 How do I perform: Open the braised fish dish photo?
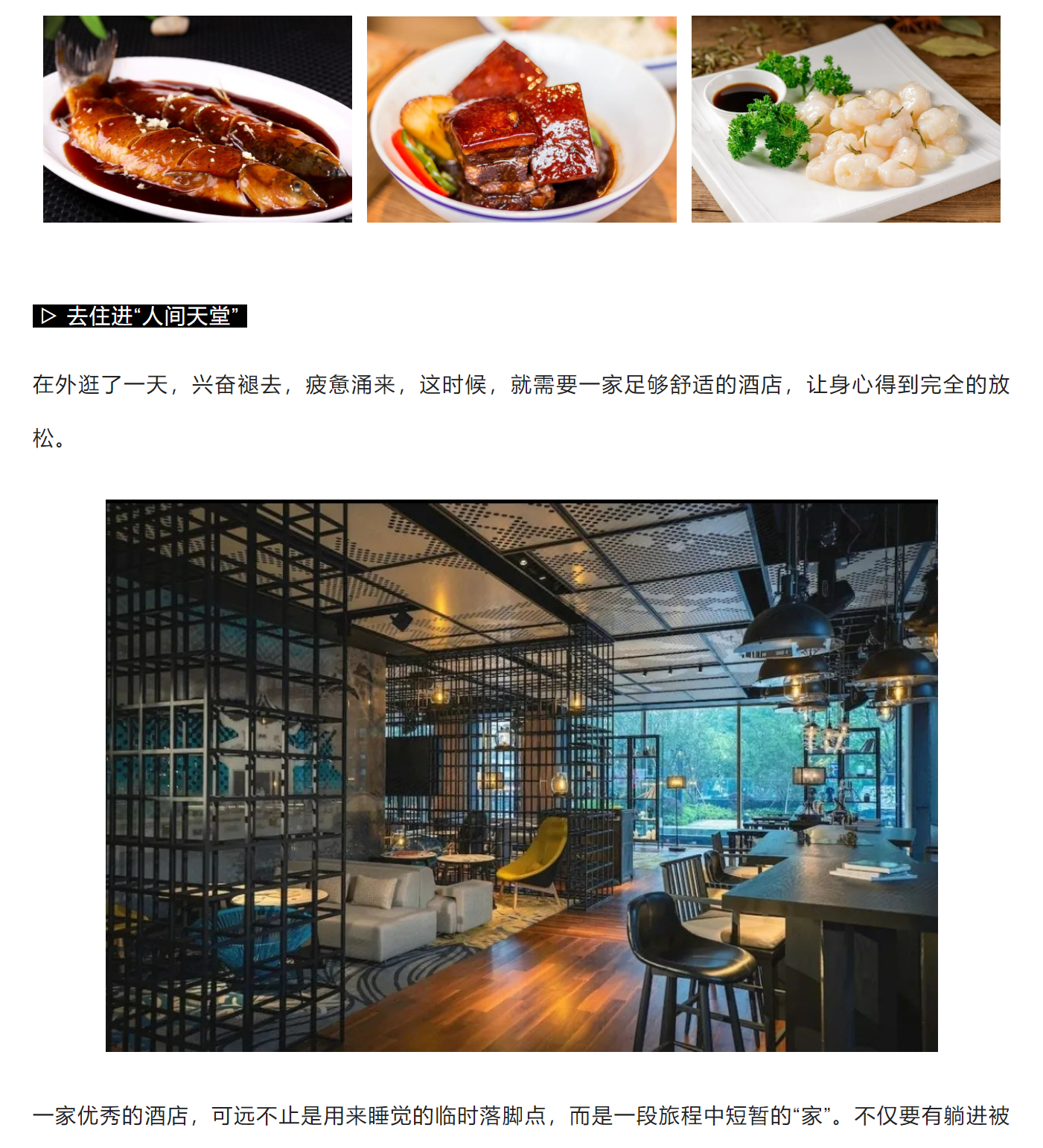(197, 119)
